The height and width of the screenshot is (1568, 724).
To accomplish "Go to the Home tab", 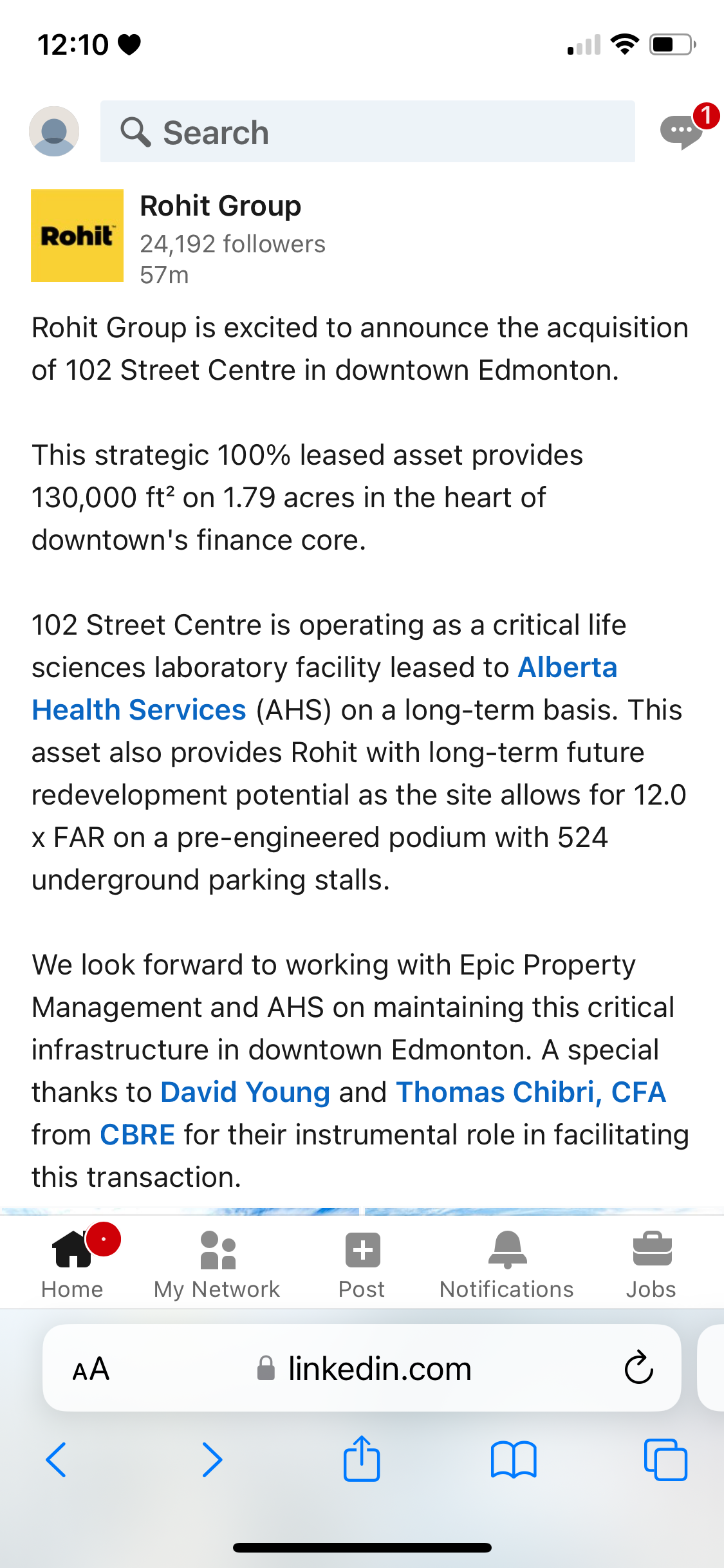I will pos(72,1262).
